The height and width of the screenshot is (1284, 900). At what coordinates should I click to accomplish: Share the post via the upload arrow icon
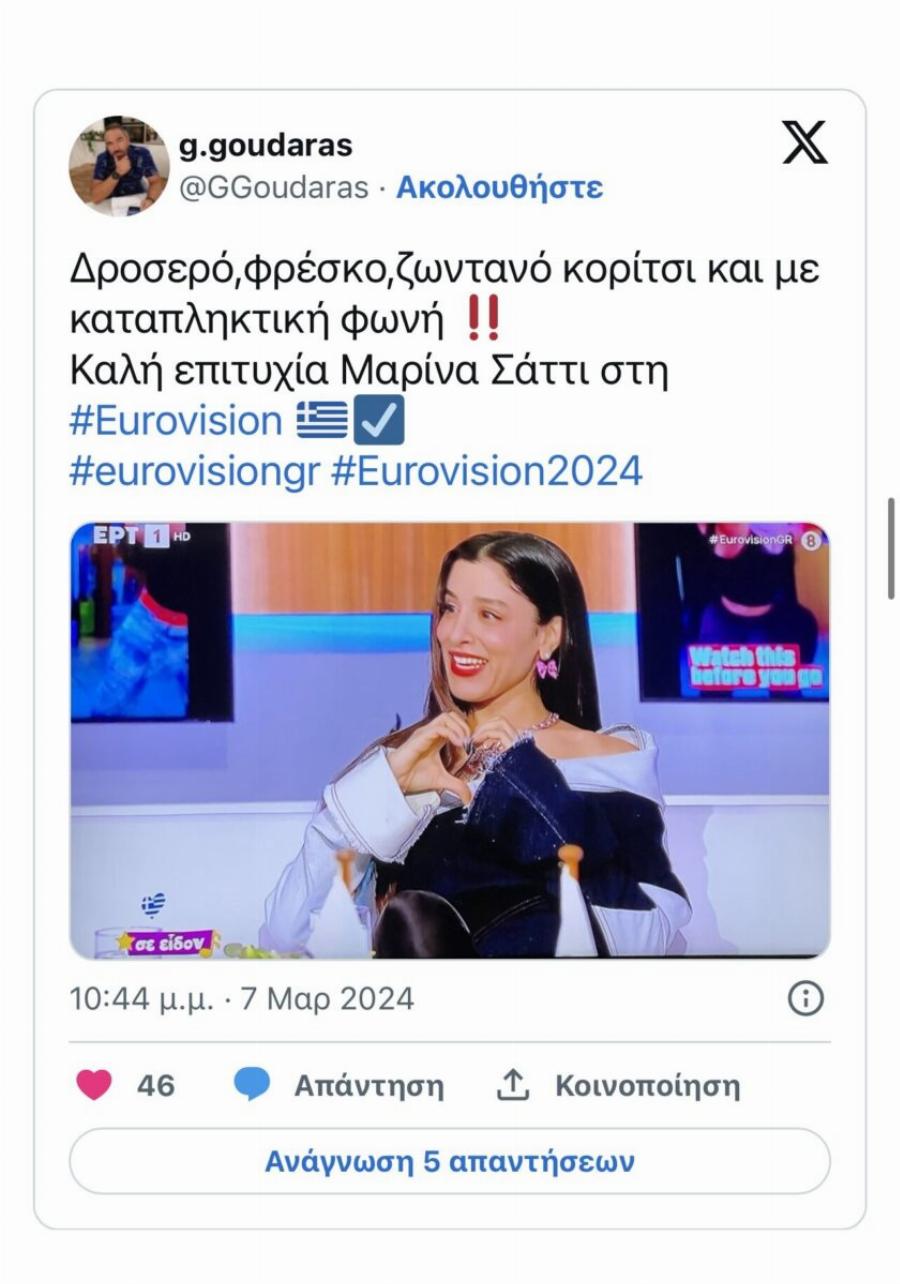(513, 1083)
